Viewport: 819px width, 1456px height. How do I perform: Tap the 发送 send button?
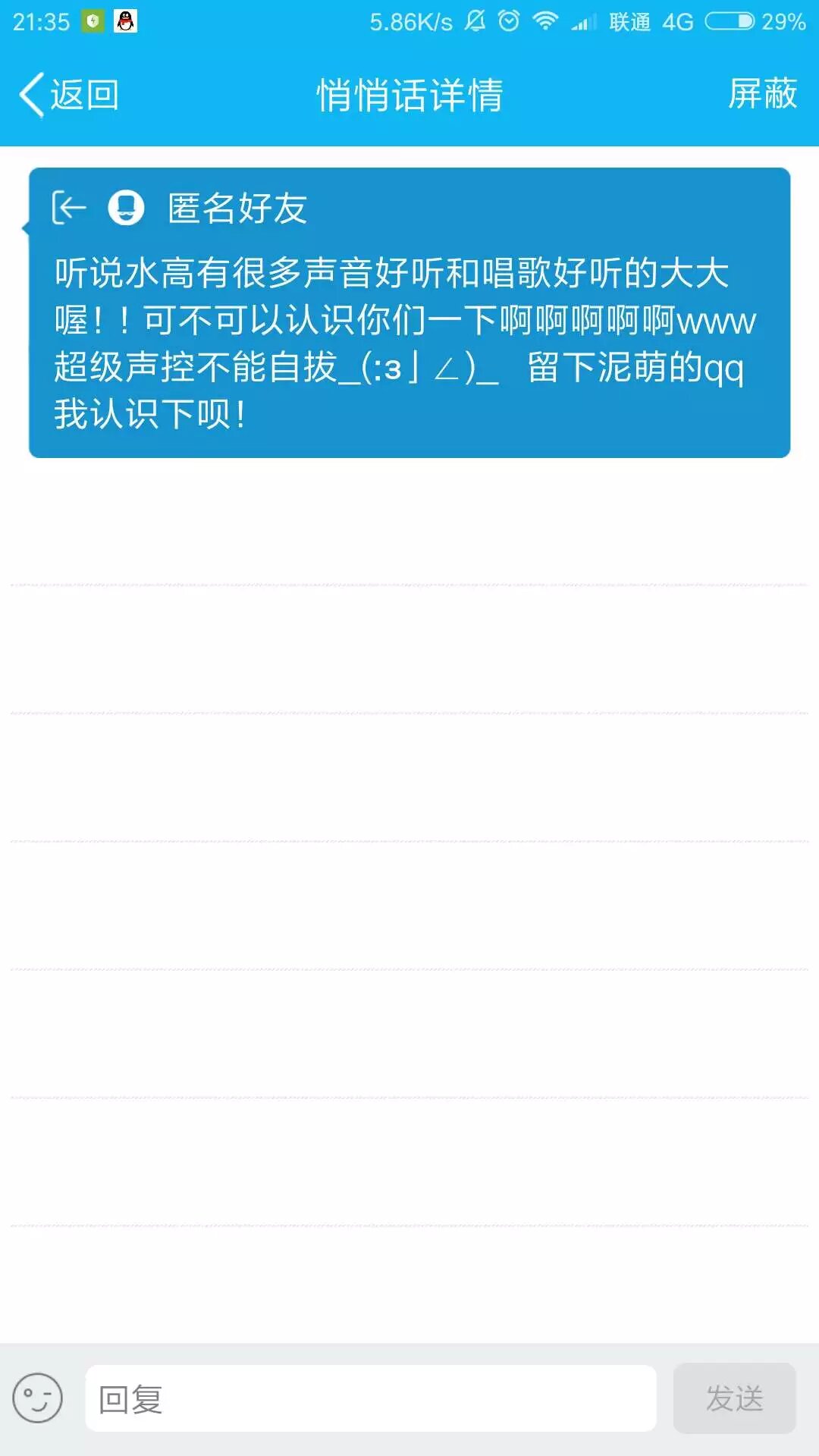[734, 1398]
